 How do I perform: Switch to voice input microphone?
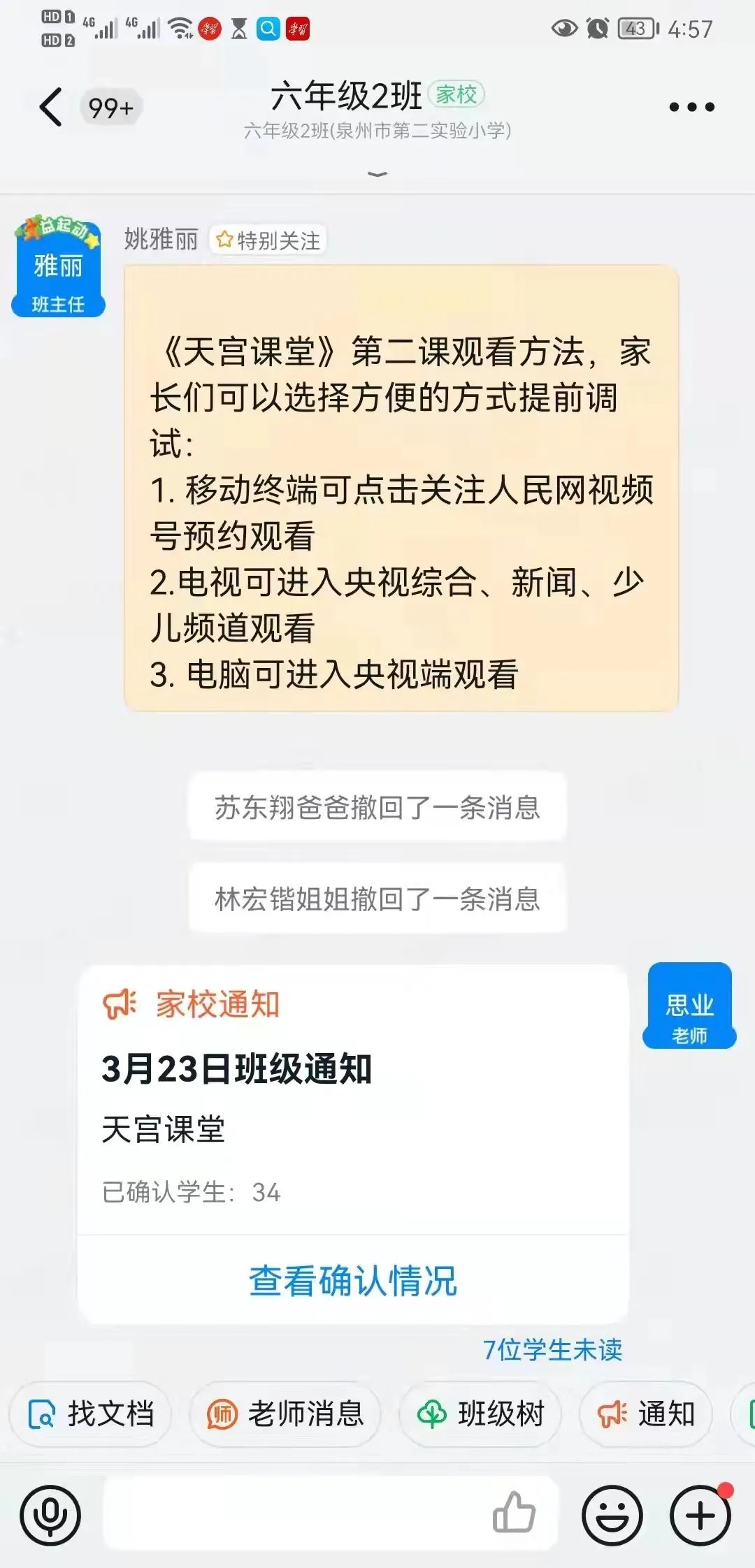coord(50,1516)
